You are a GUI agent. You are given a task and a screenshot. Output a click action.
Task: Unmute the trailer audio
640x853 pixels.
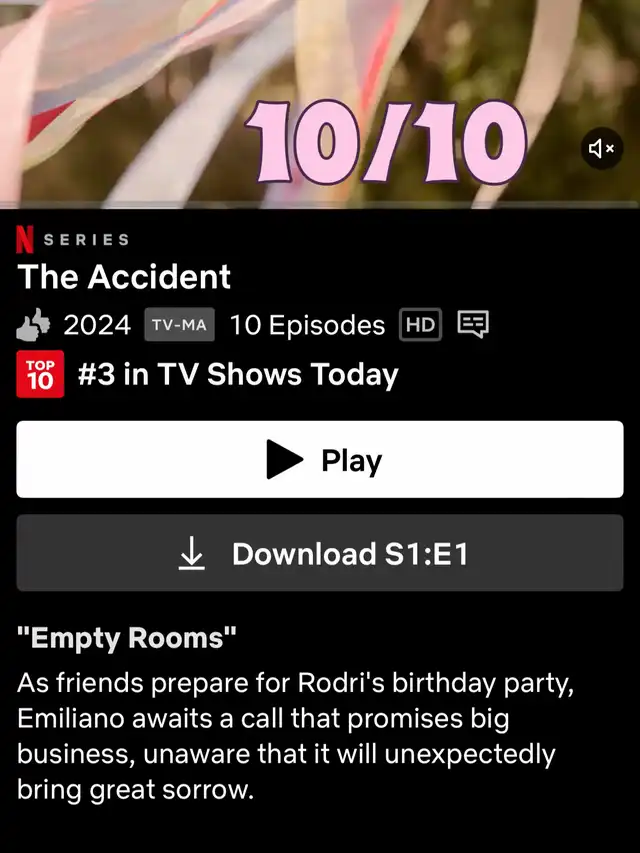click(602, 149)
